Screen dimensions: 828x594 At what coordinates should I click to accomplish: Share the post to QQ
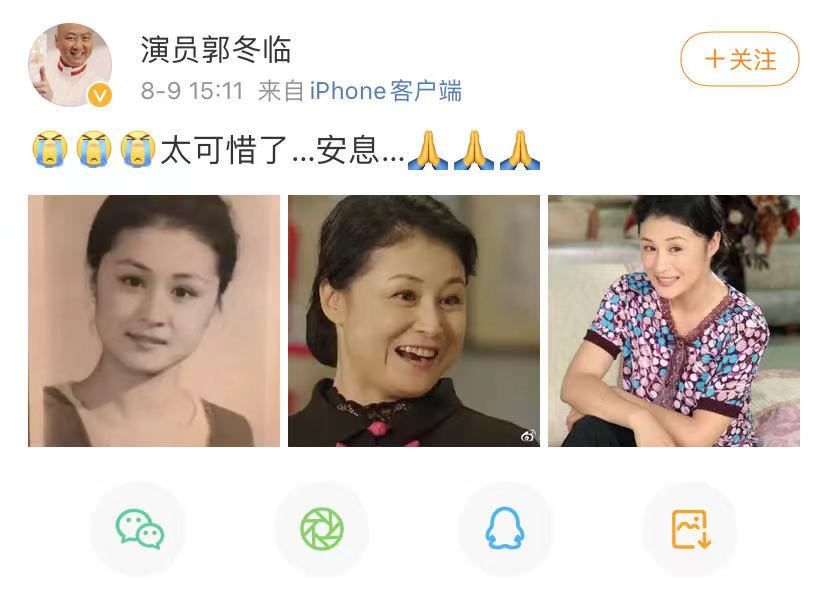pos(505,528)
